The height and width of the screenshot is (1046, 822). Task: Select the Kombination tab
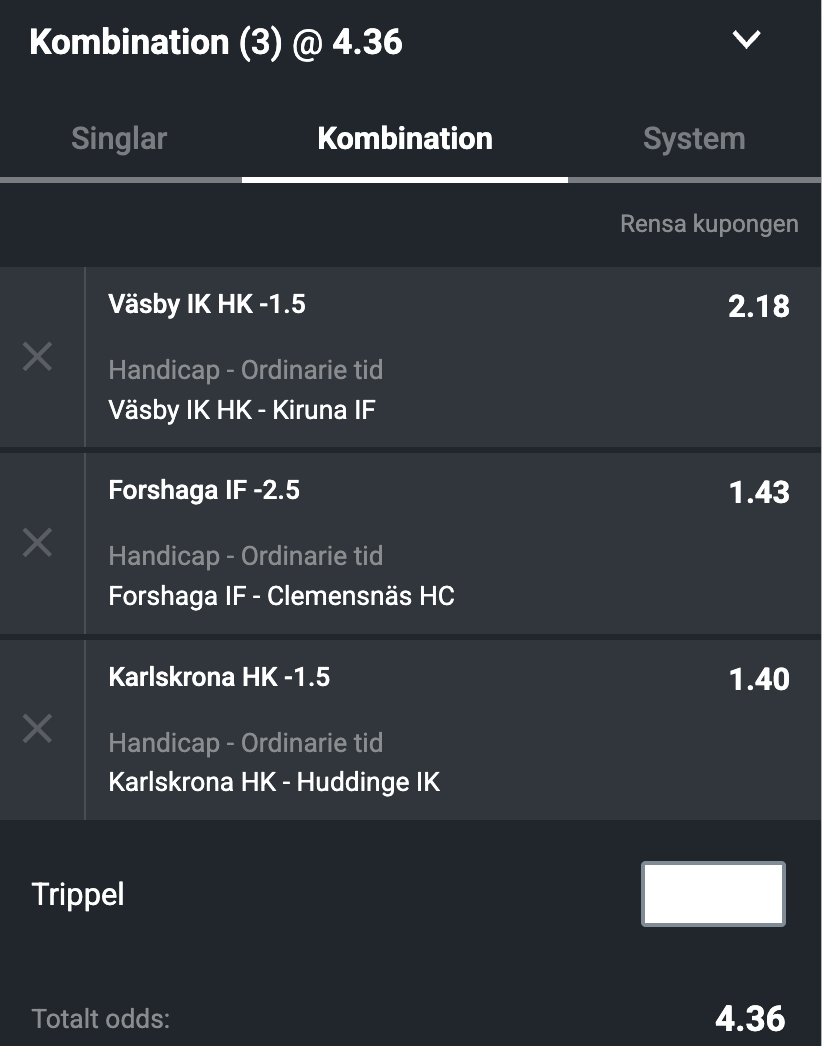pyautogui.click(x=404, y=139)
